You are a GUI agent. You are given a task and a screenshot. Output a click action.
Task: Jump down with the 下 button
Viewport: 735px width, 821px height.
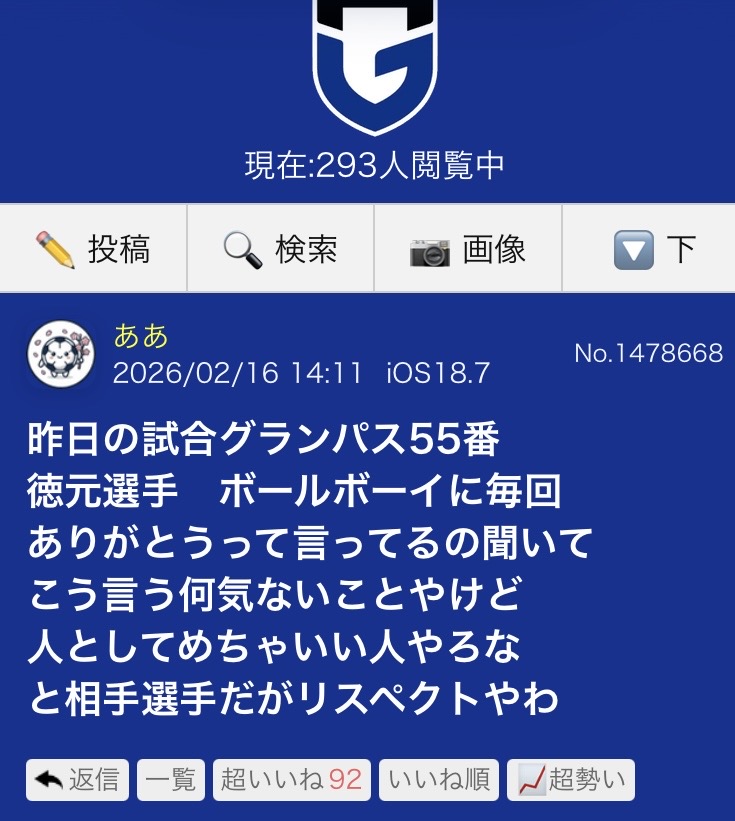[x=655, y=249]
